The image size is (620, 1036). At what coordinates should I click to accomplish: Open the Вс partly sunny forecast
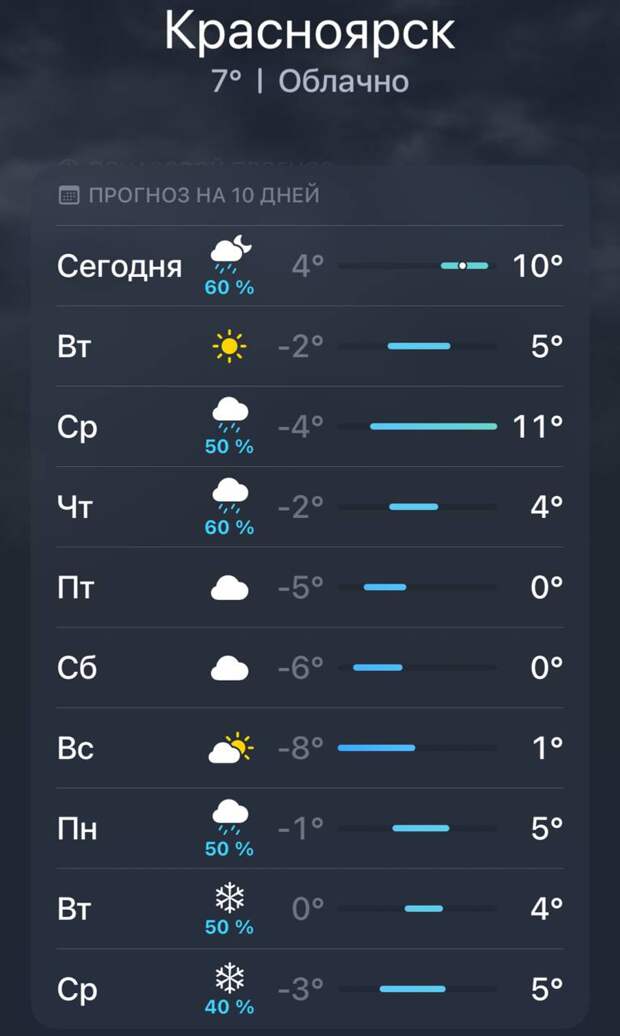click(x=310, y=747)
